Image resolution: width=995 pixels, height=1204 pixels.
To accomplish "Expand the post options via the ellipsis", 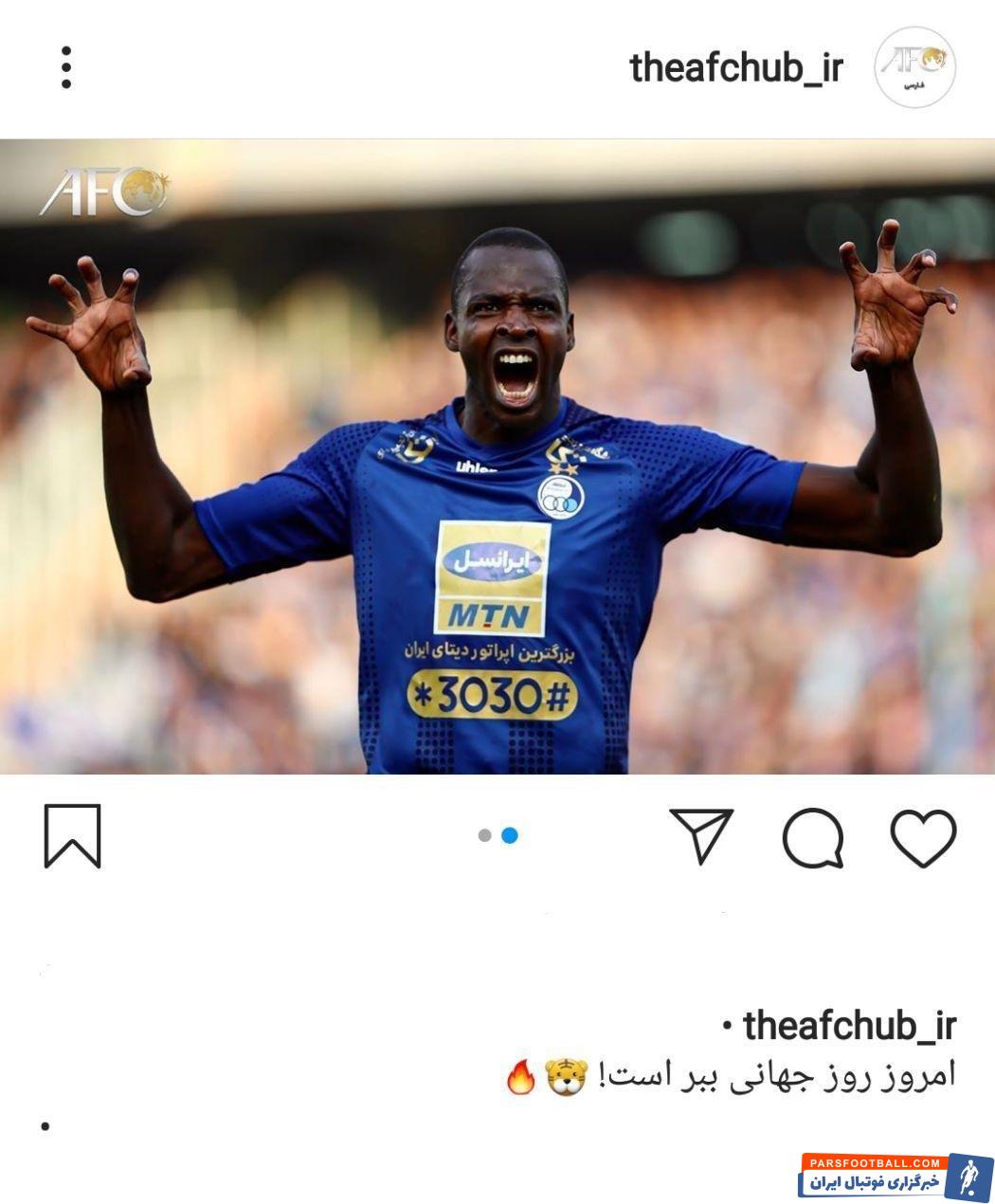I will pos(65,67).
